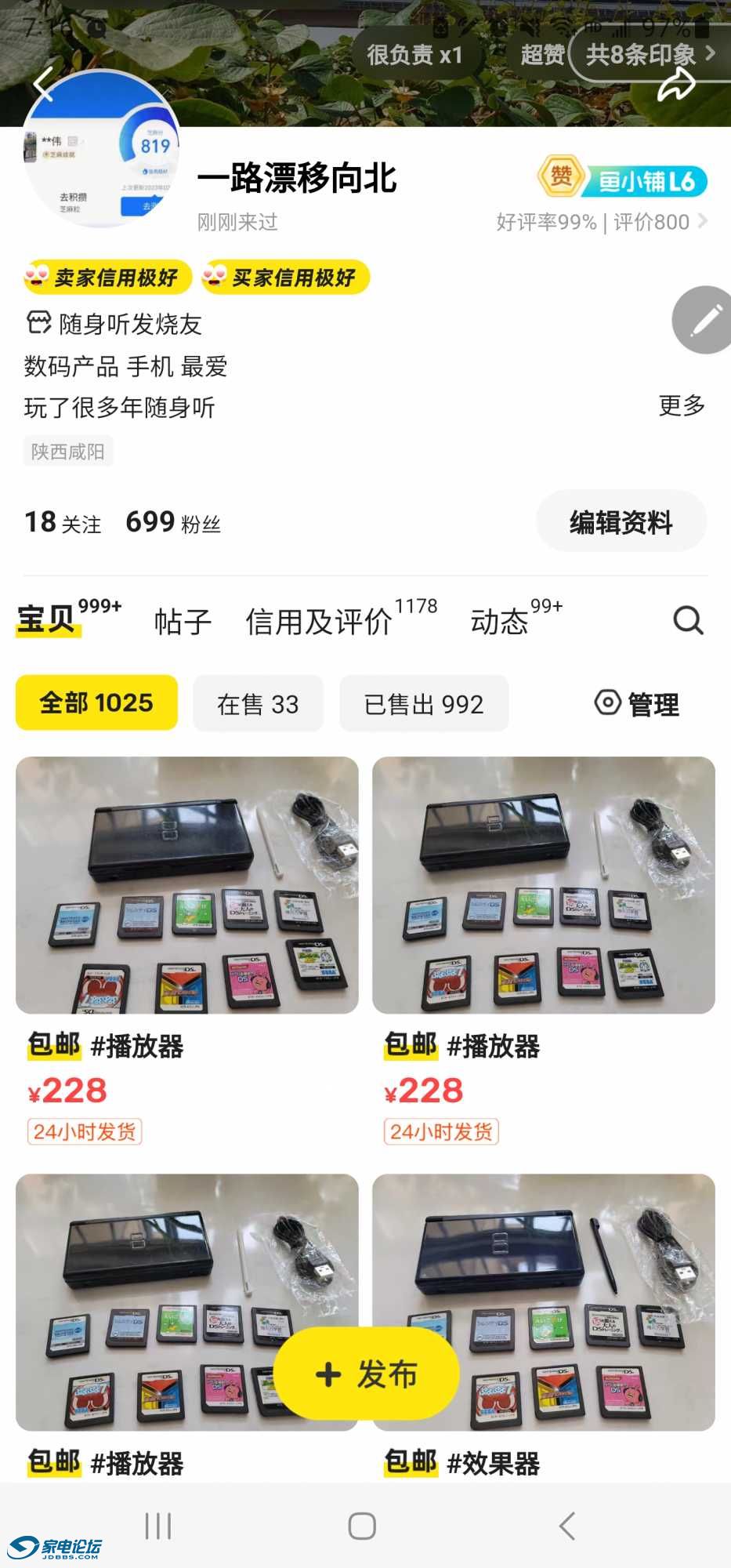Tap the system home button
The width and height of the screenshot is (731, 1568).
tap(362, 1526)
